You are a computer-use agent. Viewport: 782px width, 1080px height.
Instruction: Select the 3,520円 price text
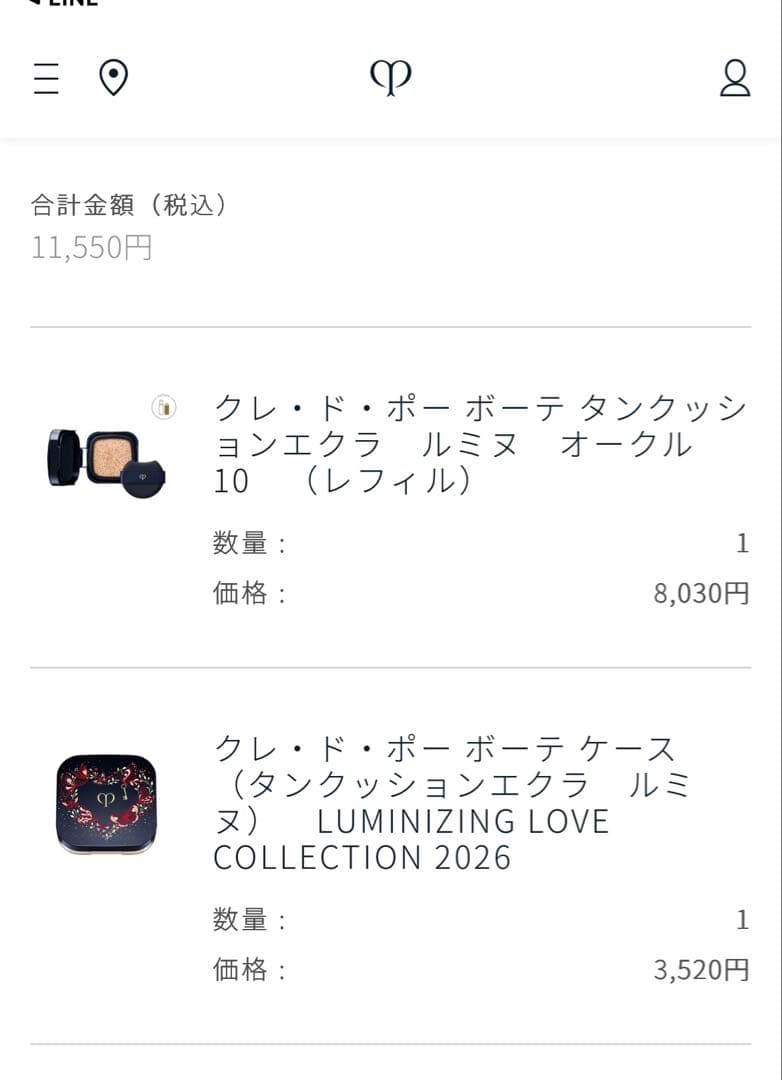pos(700,969)
